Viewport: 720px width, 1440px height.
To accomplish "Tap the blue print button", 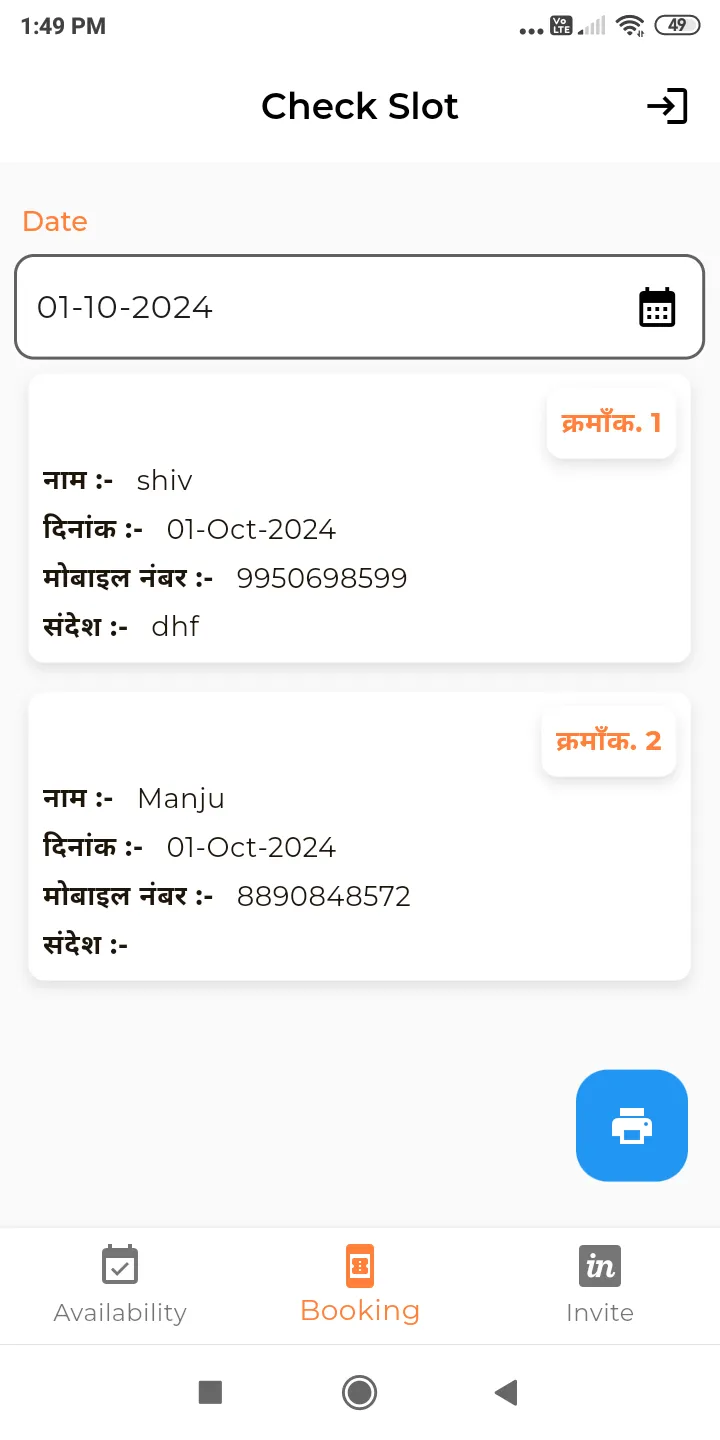I will point(631,1125).
